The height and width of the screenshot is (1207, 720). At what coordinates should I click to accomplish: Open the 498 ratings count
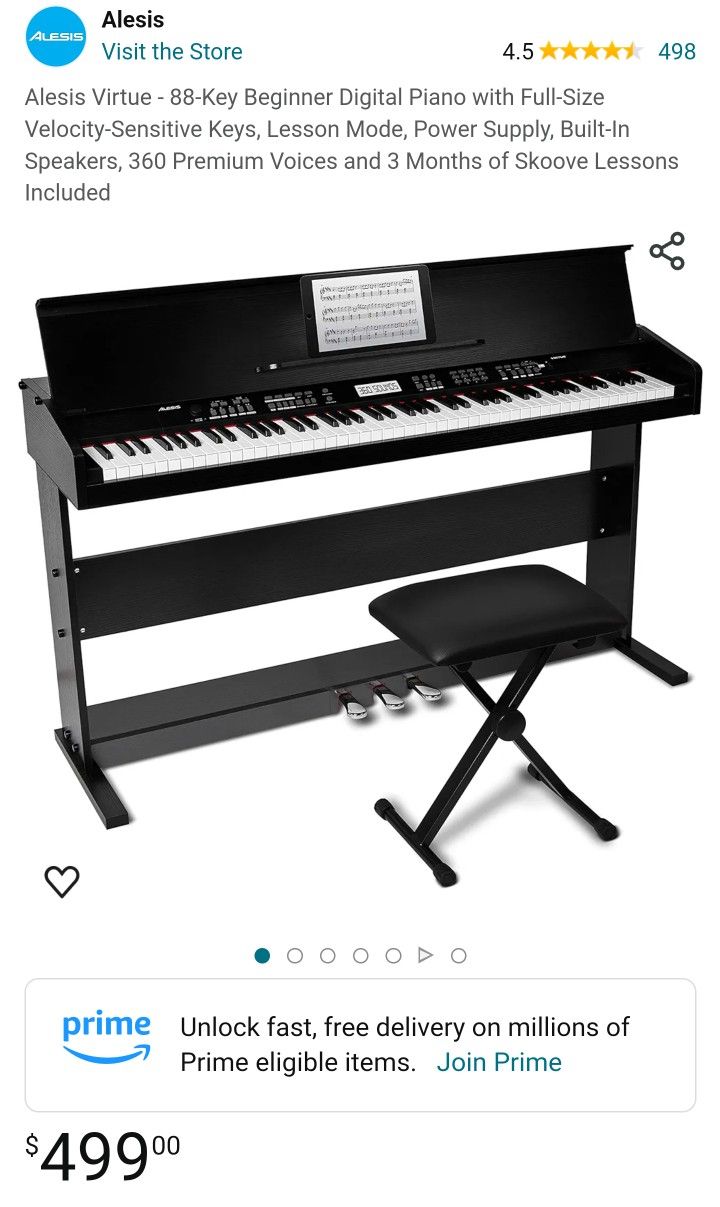click(x=677, y=52)
